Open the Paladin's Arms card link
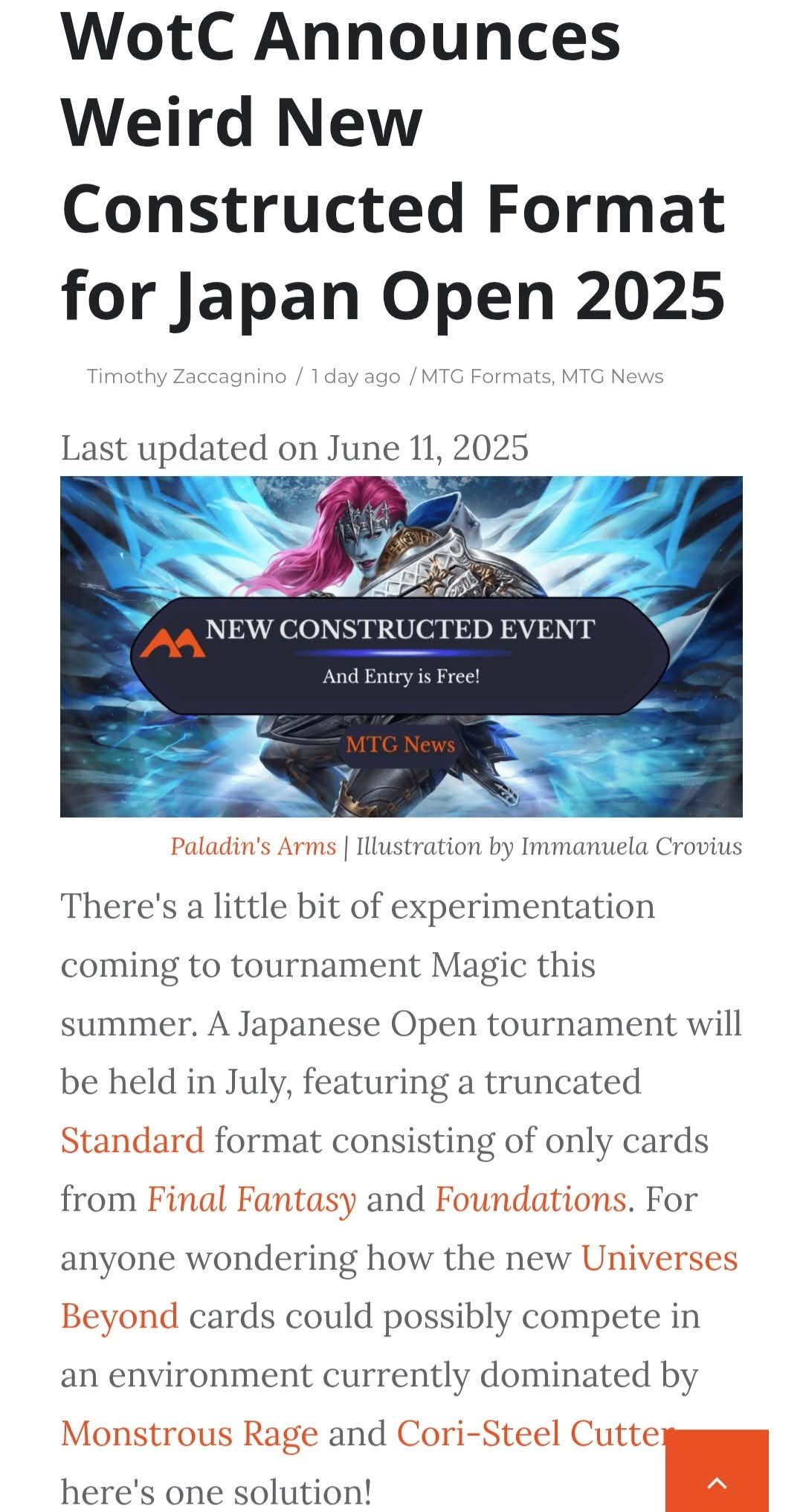Image resolution: width=803 pixels, height=1512 pixels. pos(254,846)
